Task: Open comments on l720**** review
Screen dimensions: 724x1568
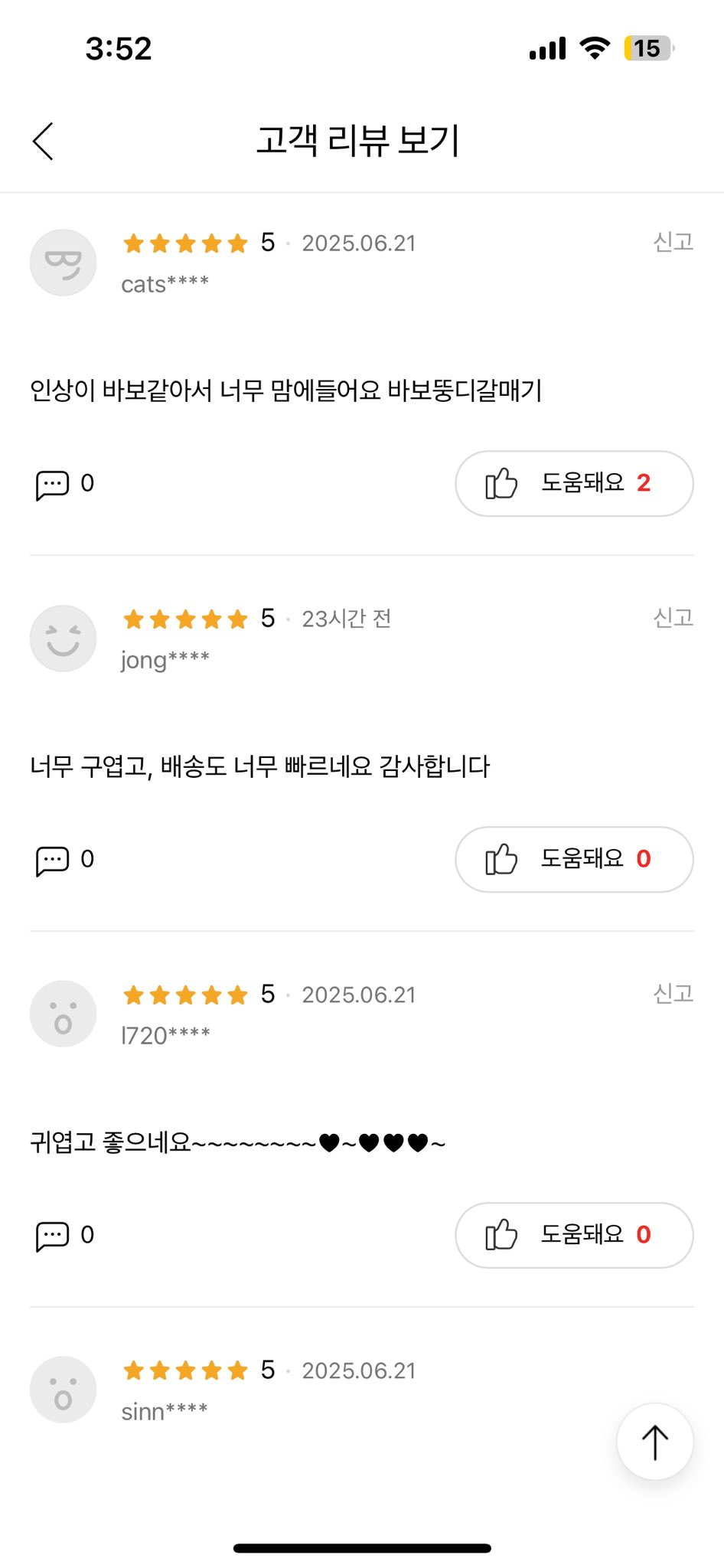Action: coord(64,1236)
